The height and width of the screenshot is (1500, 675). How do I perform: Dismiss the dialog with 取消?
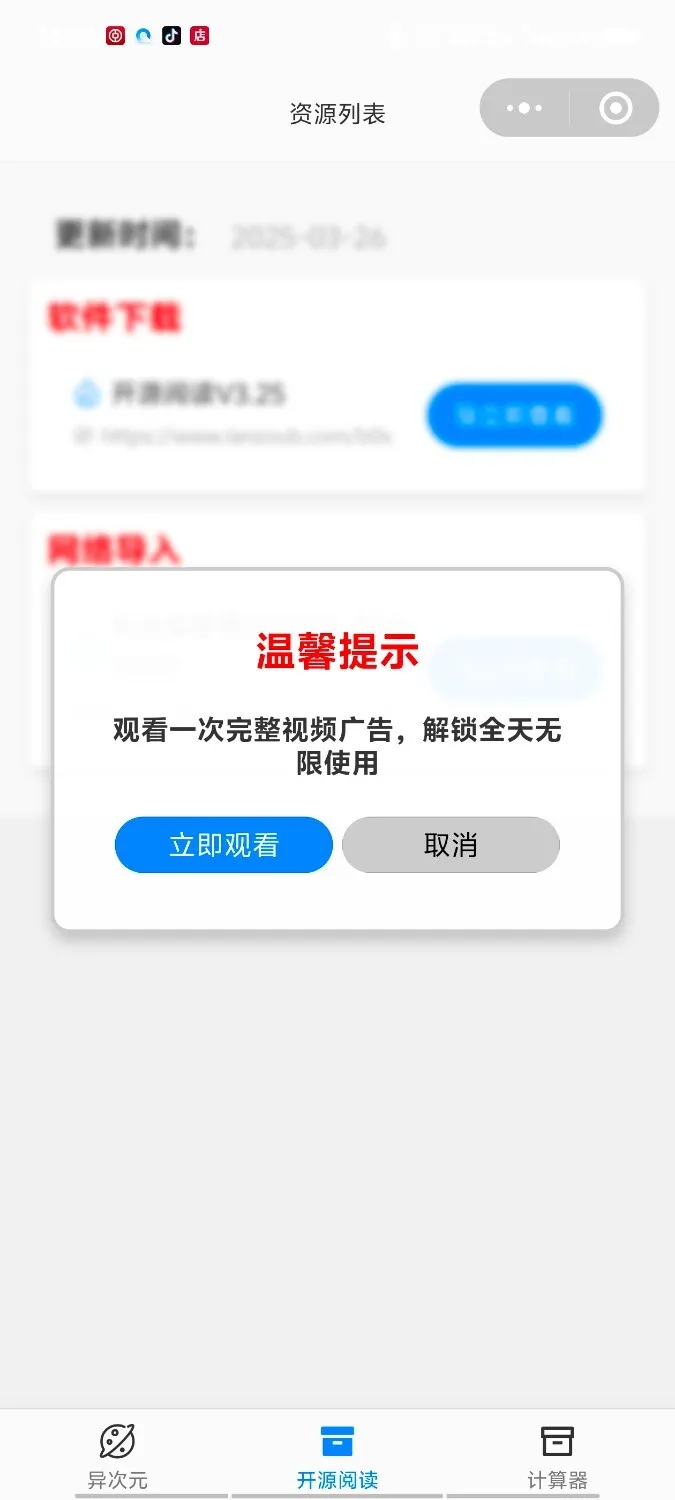[450, 845]
